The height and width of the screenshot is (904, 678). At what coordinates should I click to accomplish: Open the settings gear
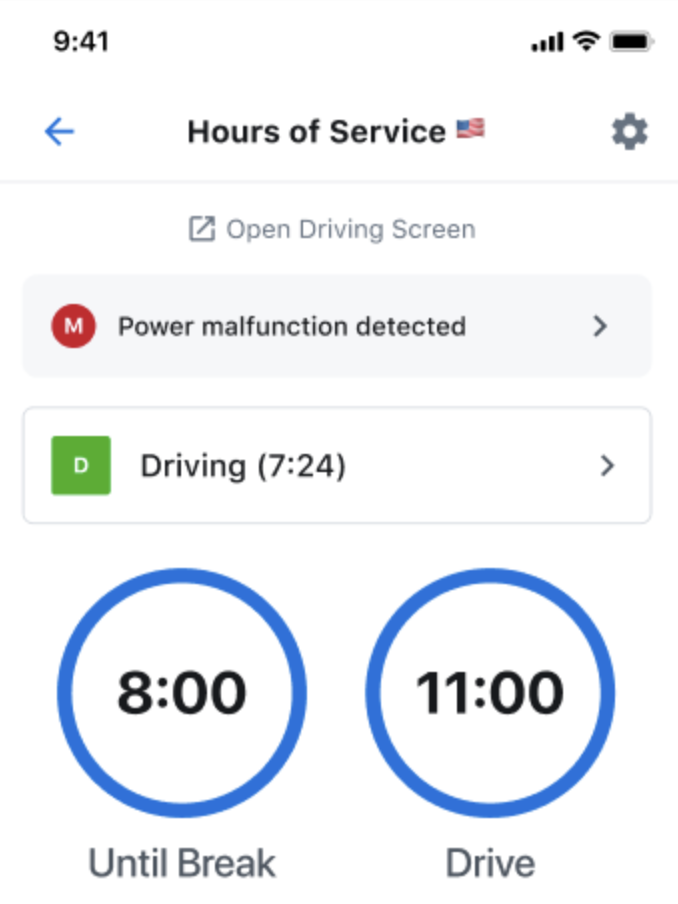click(629, 132)
